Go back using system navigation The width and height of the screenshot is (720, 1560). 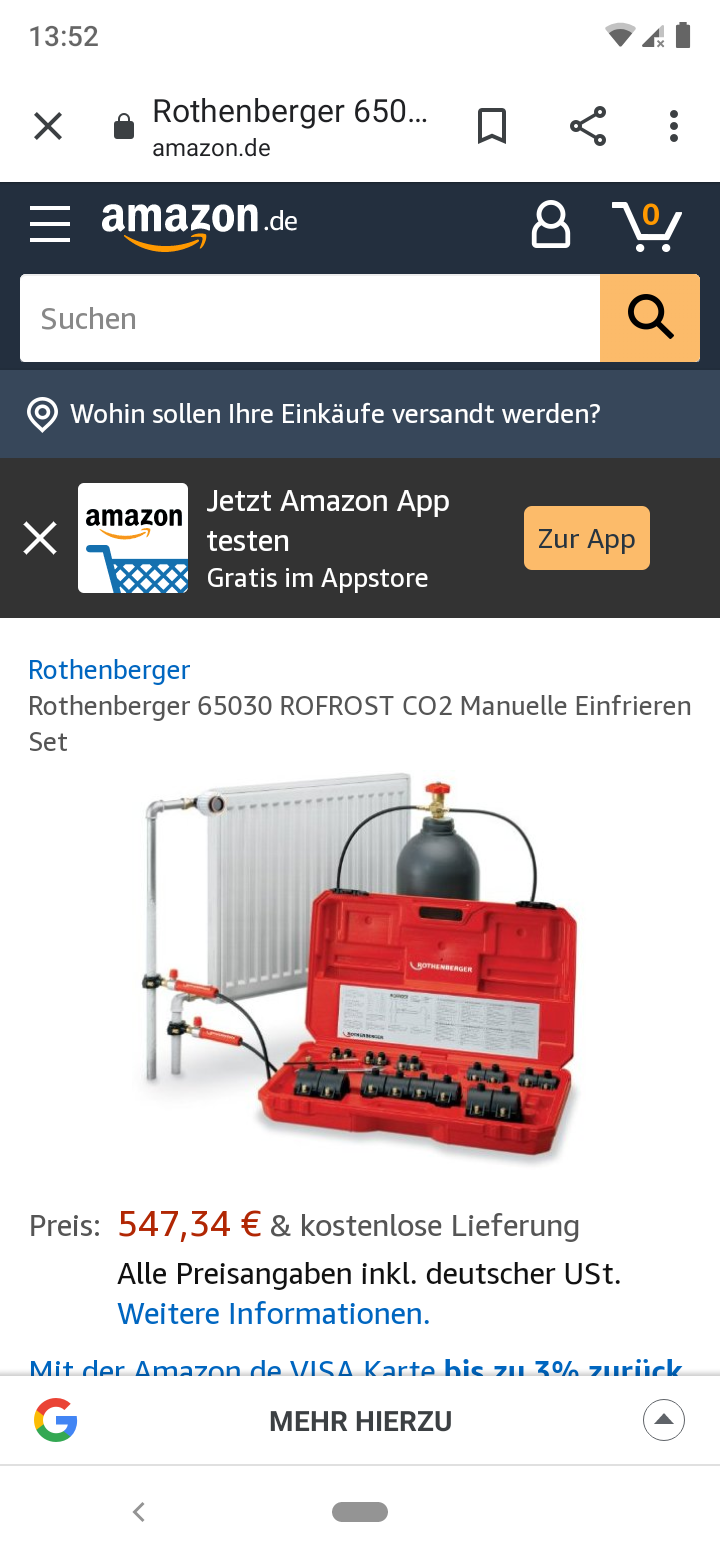(x=139, y=1512)
